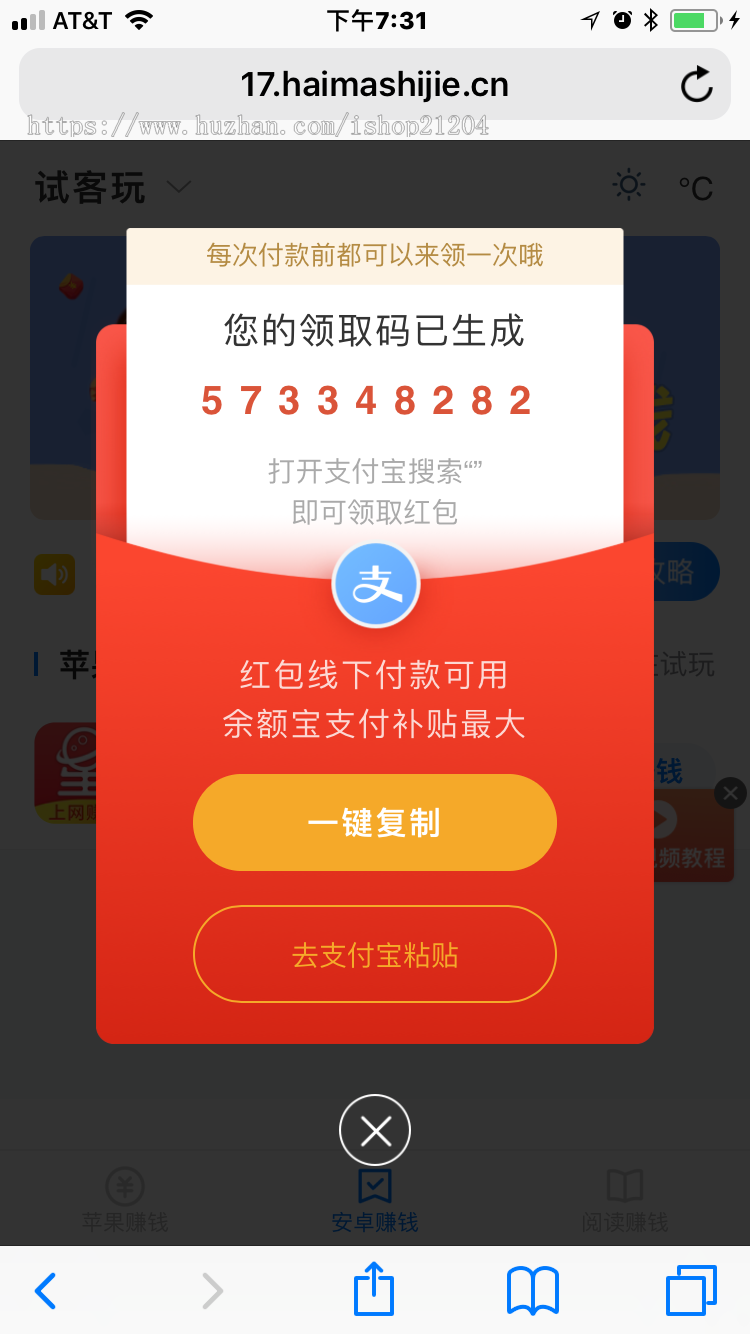Tap the 去支付宝粘贴 button
This screenshot has height=1334, width=750.
point(375,954)
